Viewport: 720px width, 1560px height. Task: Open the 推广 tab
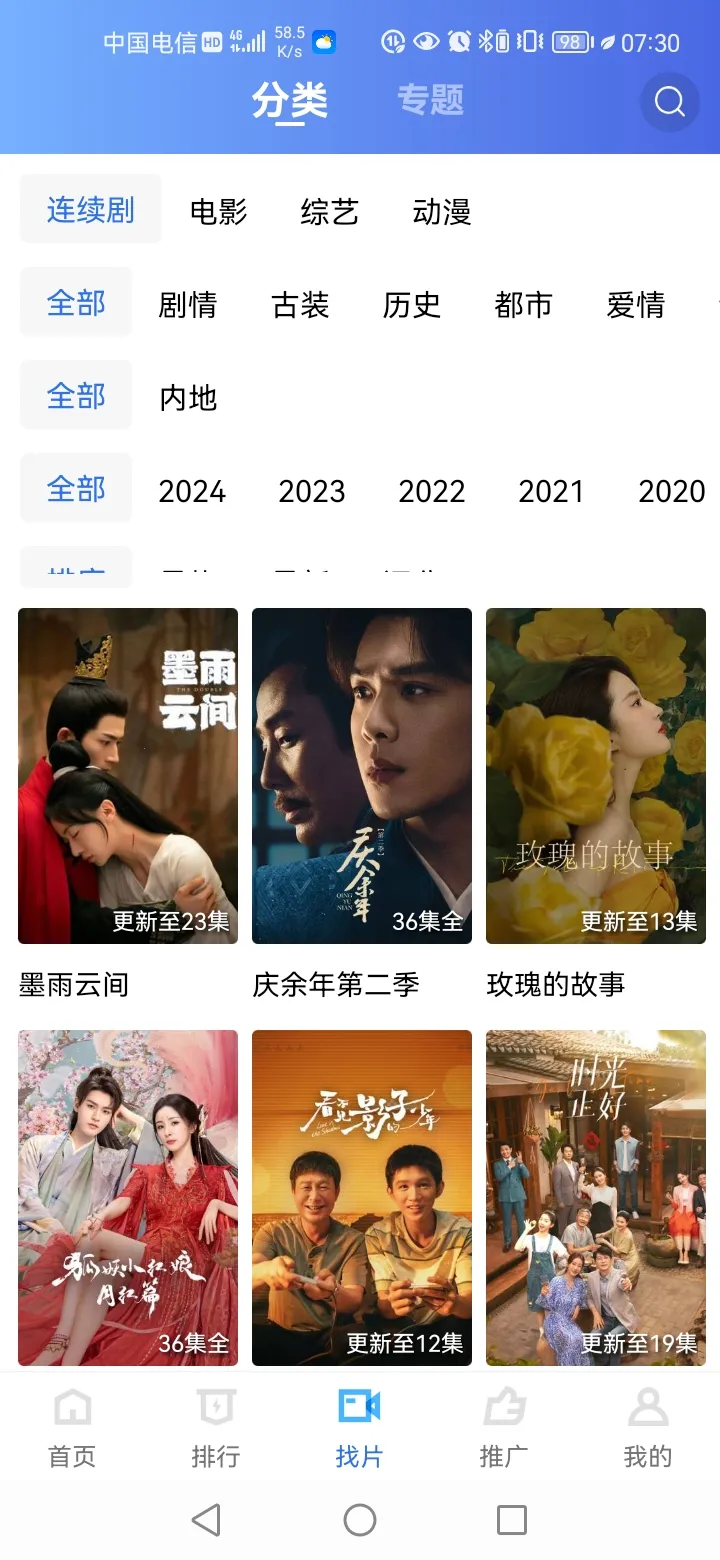[x=503, y=1428]
